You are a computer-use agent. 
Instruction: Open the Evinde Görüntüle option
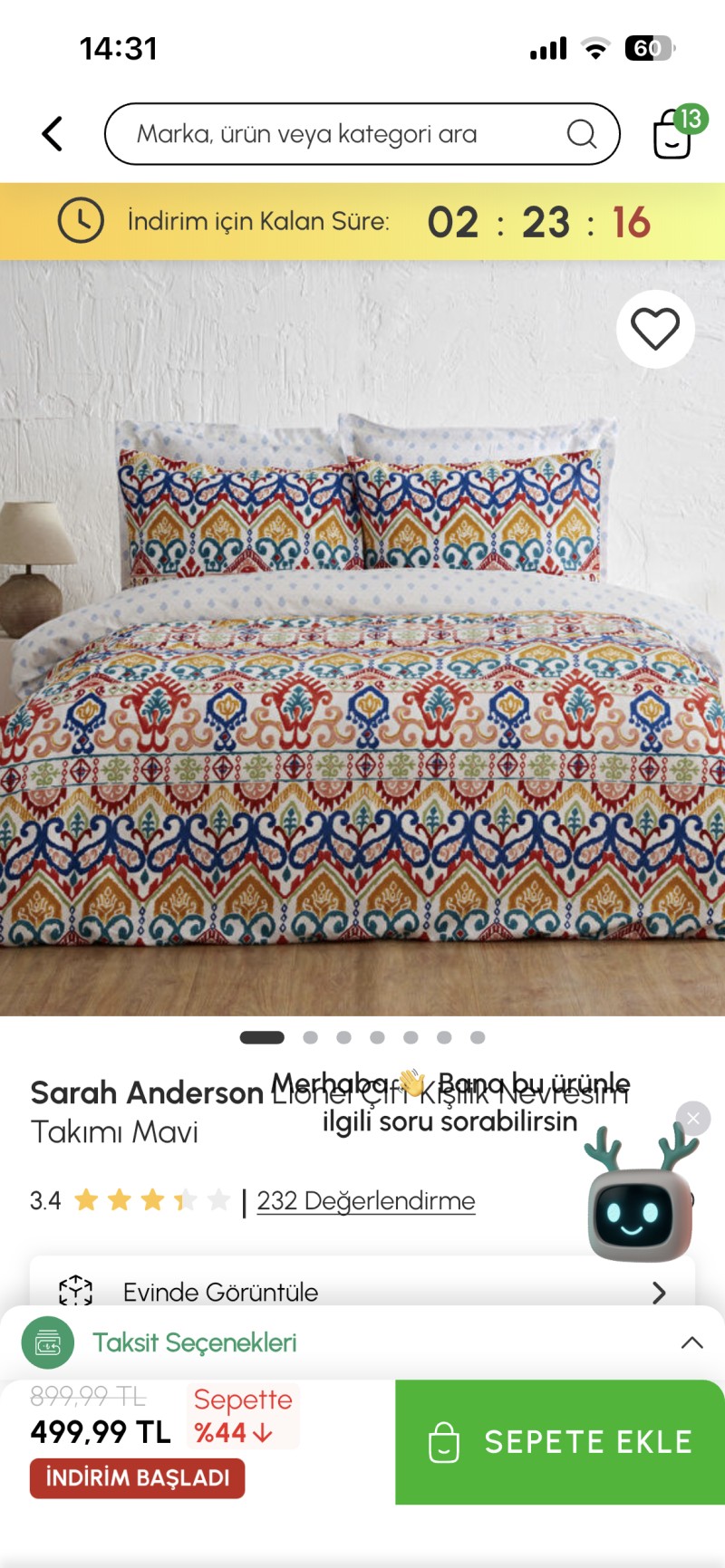pyautogui.click(x=362, y=1291)
